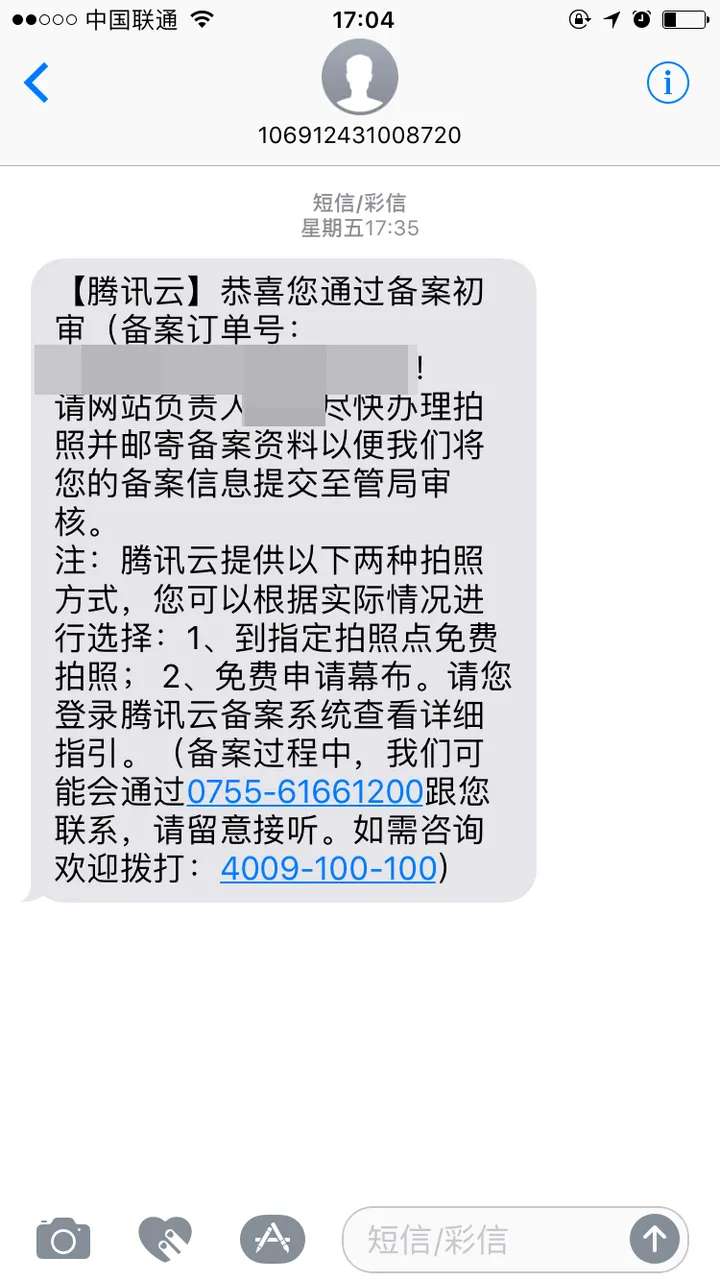Tap the sender number 106912431008720
The width and height of the screenshot is (720, 1281).
click(x=360, y=135)
